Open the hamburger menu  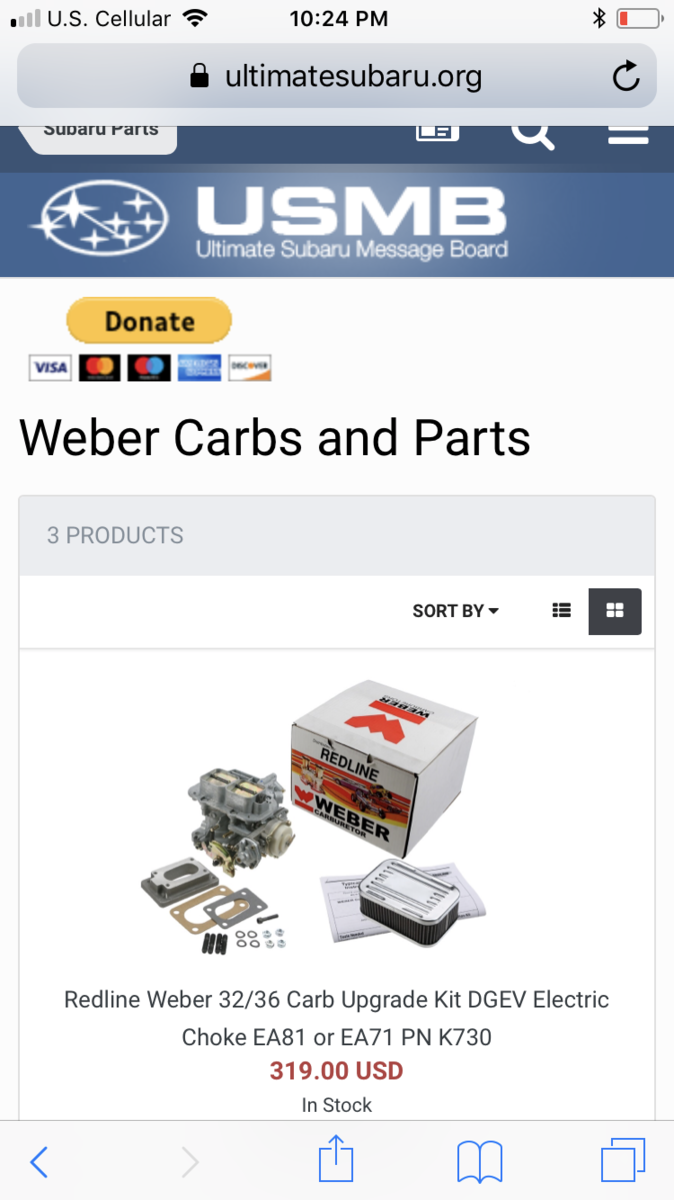(x=628, y=132)
